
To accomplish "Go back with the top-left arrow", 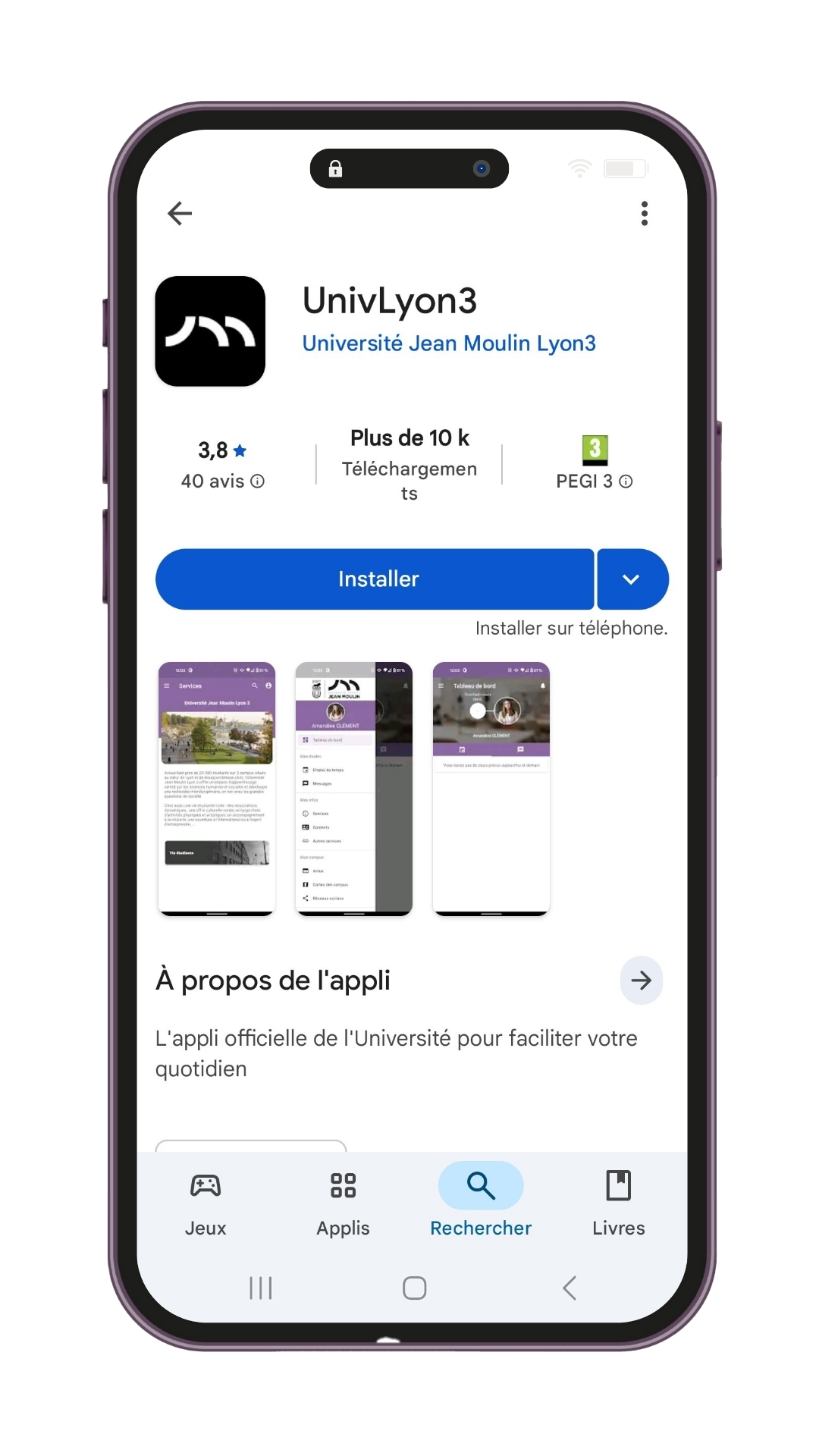I will click(x=180, y=213).
